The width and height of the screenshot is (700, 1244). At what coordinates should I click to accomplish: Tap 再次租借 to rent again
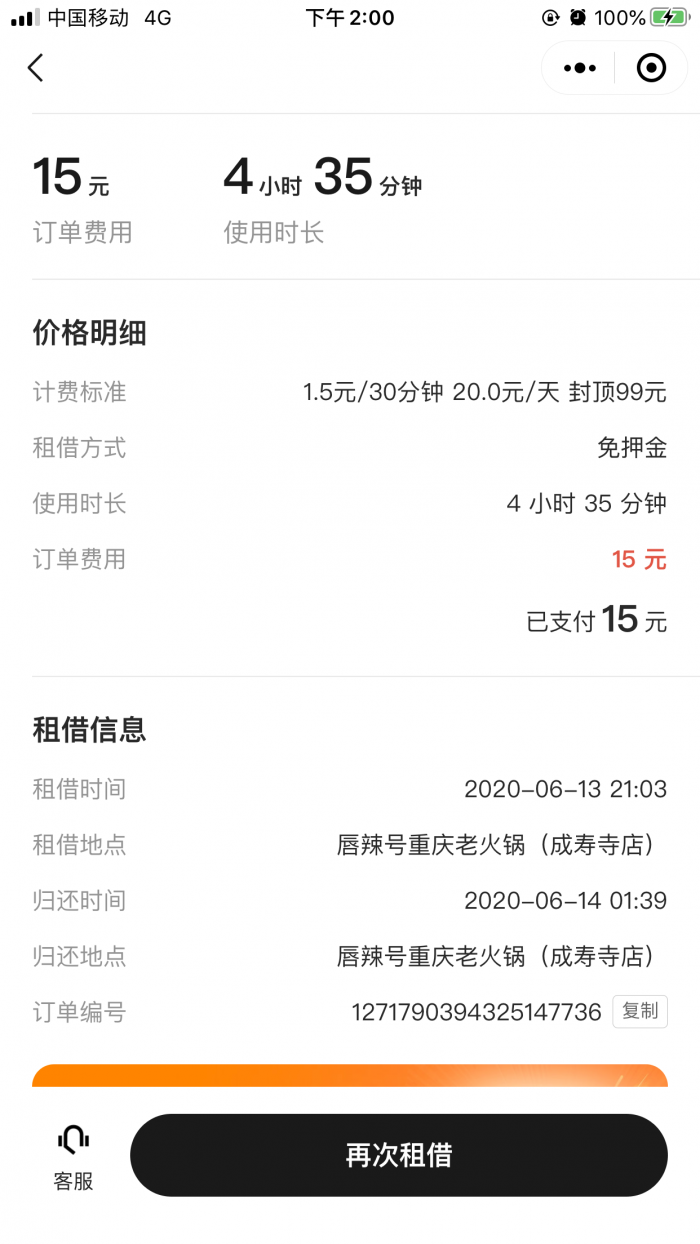tap(399, 1155)
